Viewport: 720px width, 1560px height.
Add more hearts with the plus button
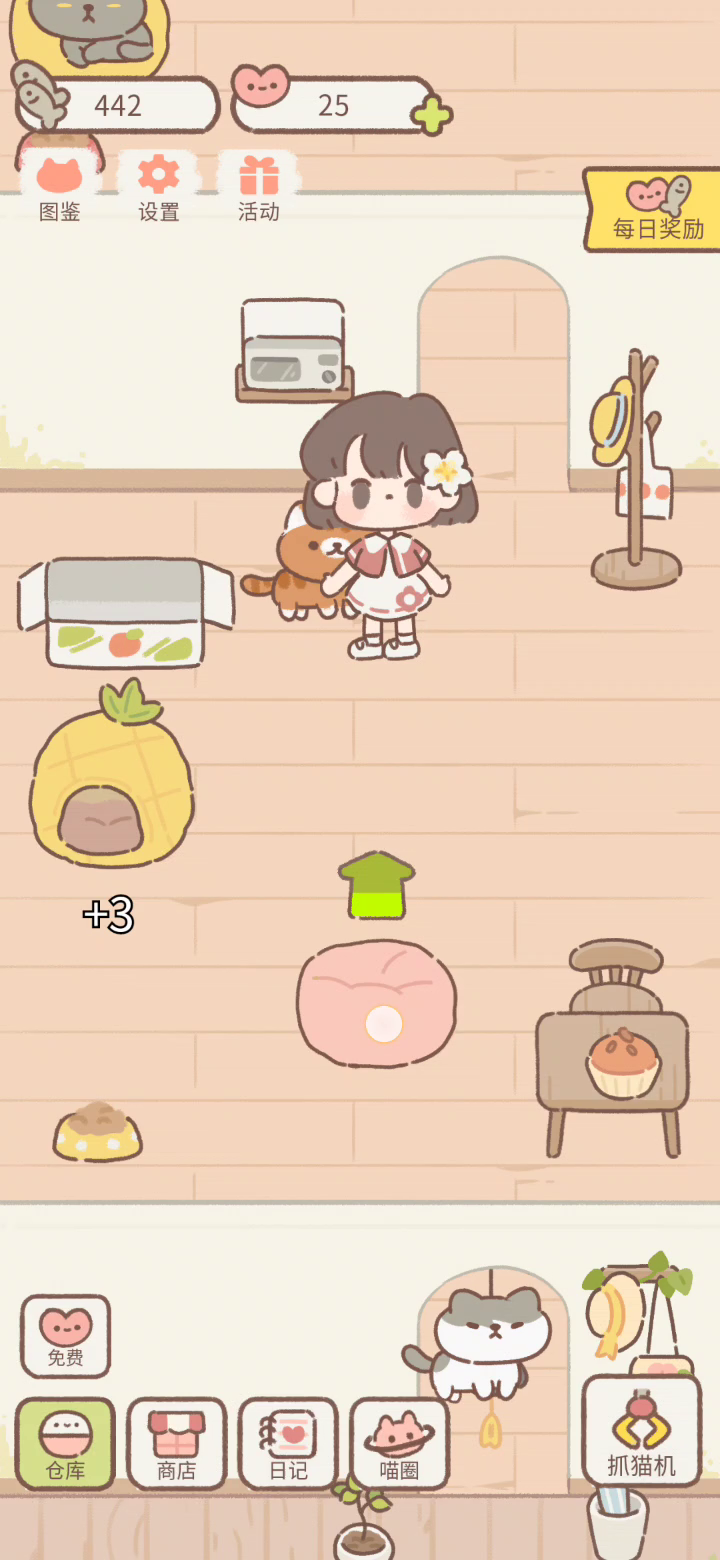[431, 116]
